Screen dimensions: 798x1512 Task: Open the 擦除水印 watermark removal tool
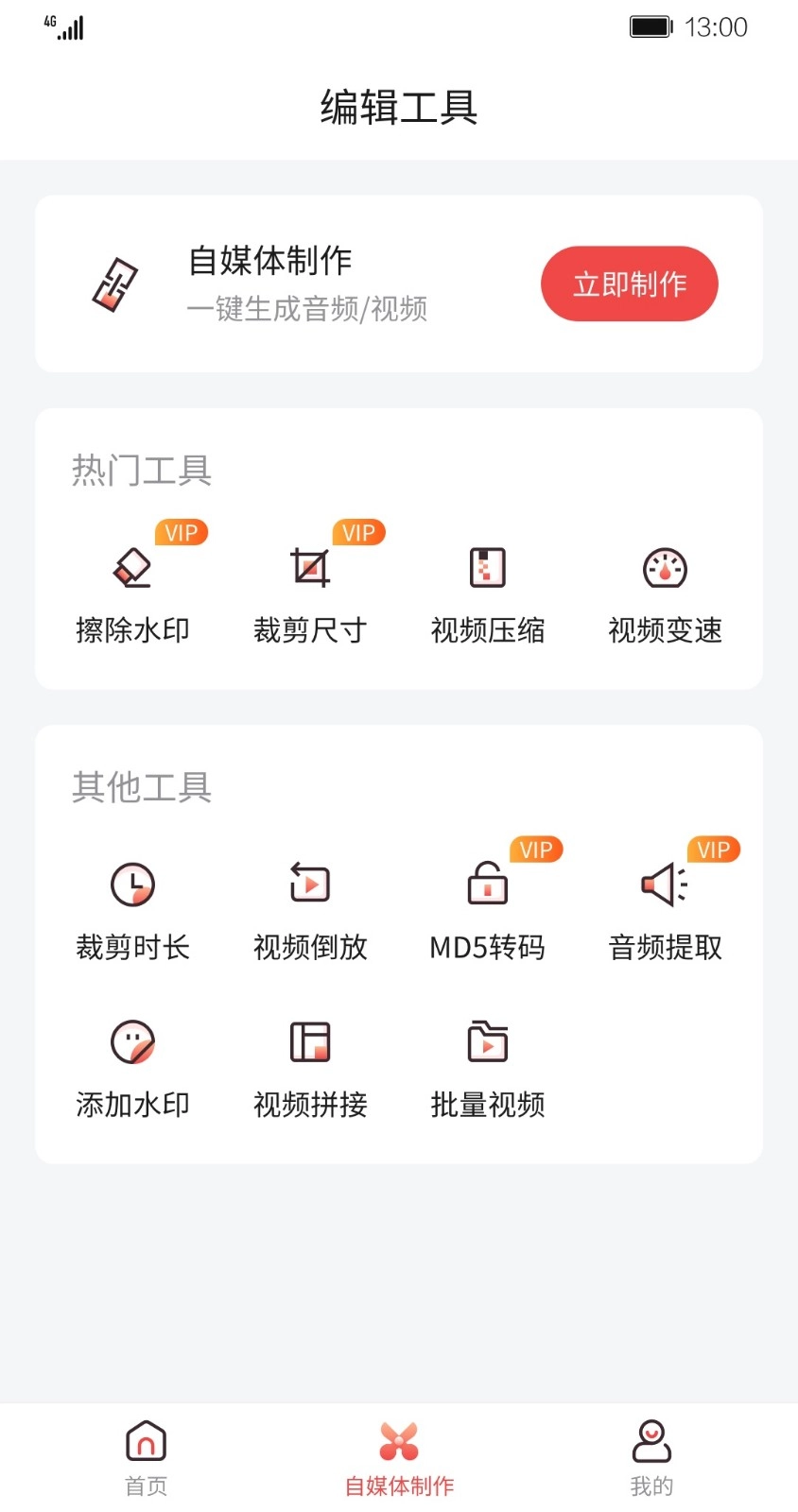point(133,591)
